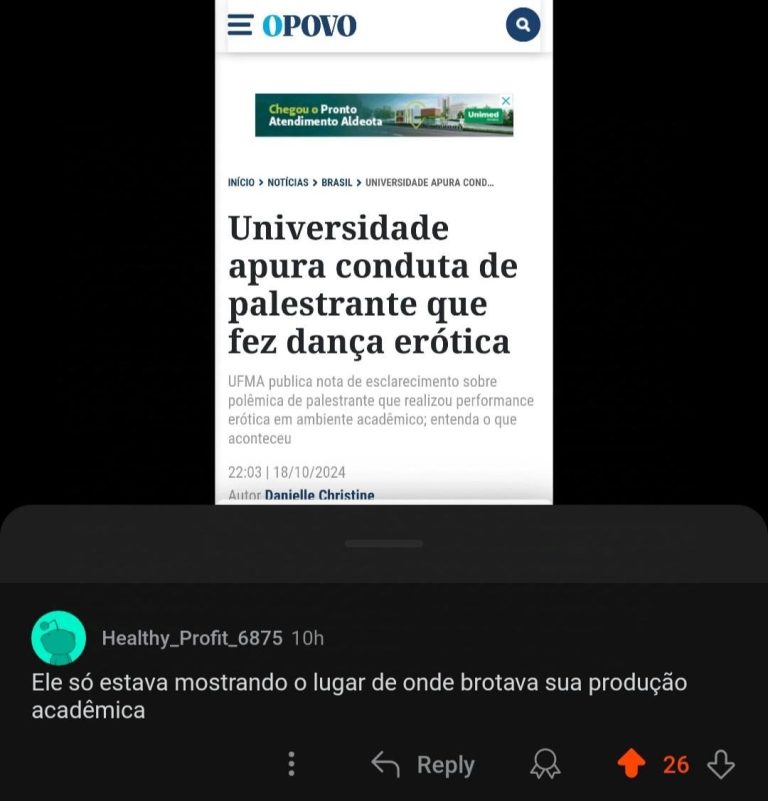
Task: Upvote Healthy_Profit_6875's comment
Action: pyautogui.click(x=631, y=765)
